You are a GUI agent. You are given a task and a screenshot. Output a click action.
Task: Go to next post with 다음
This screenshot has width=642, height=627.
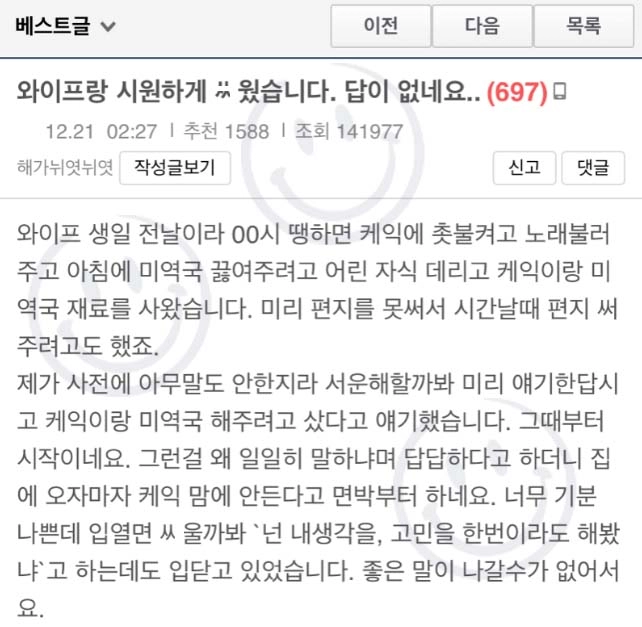pos(482,27)
